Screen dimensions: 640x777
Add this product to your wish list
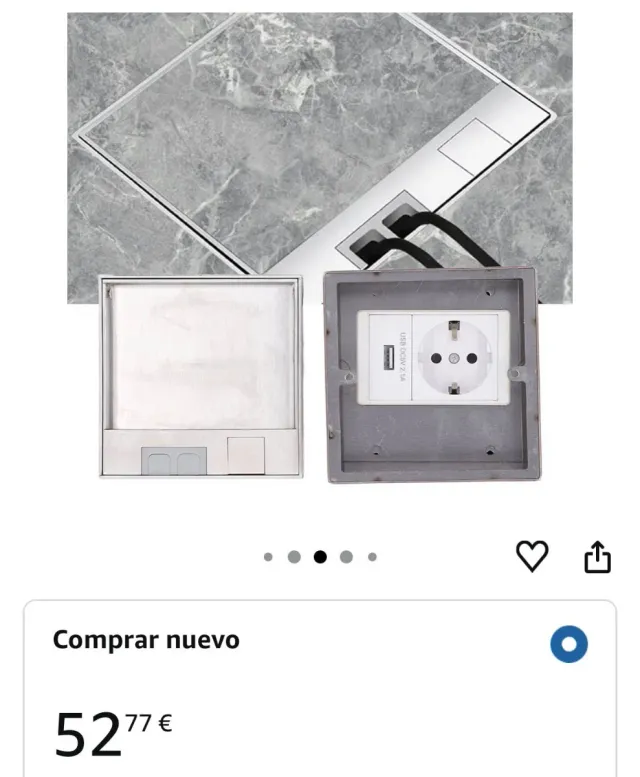pyautogui.click(x=532, y=556)
